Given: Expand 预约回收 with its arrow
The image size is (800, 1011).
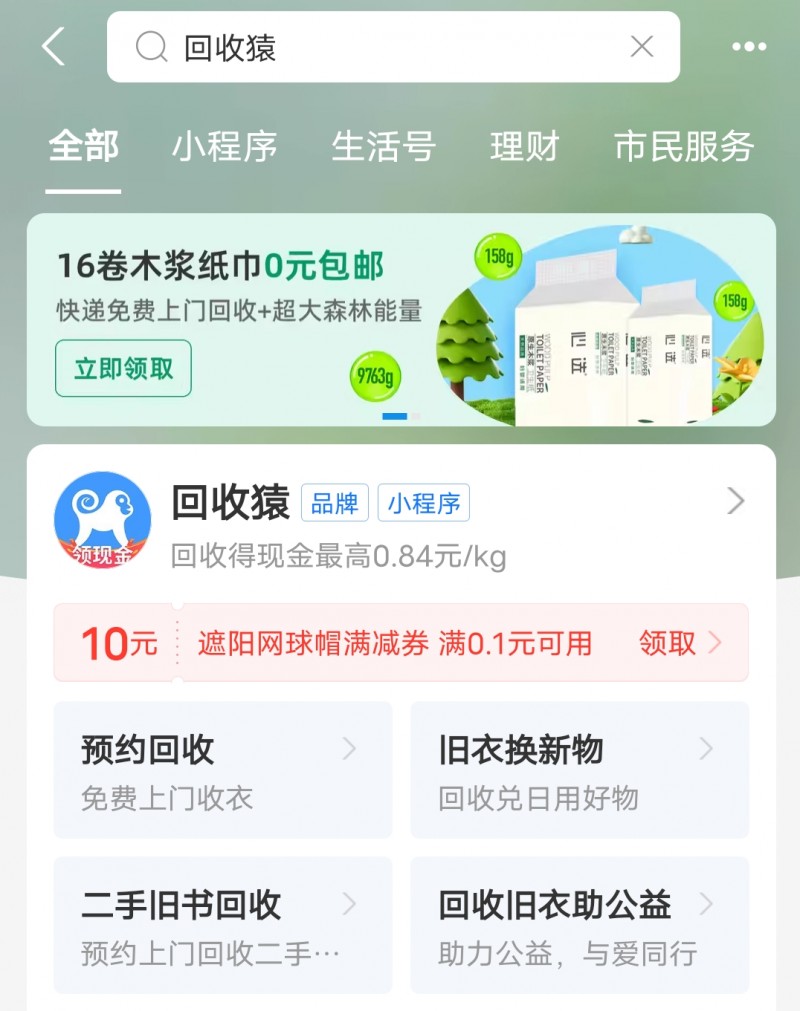Looking at the screenshot, I should point(350,749).
